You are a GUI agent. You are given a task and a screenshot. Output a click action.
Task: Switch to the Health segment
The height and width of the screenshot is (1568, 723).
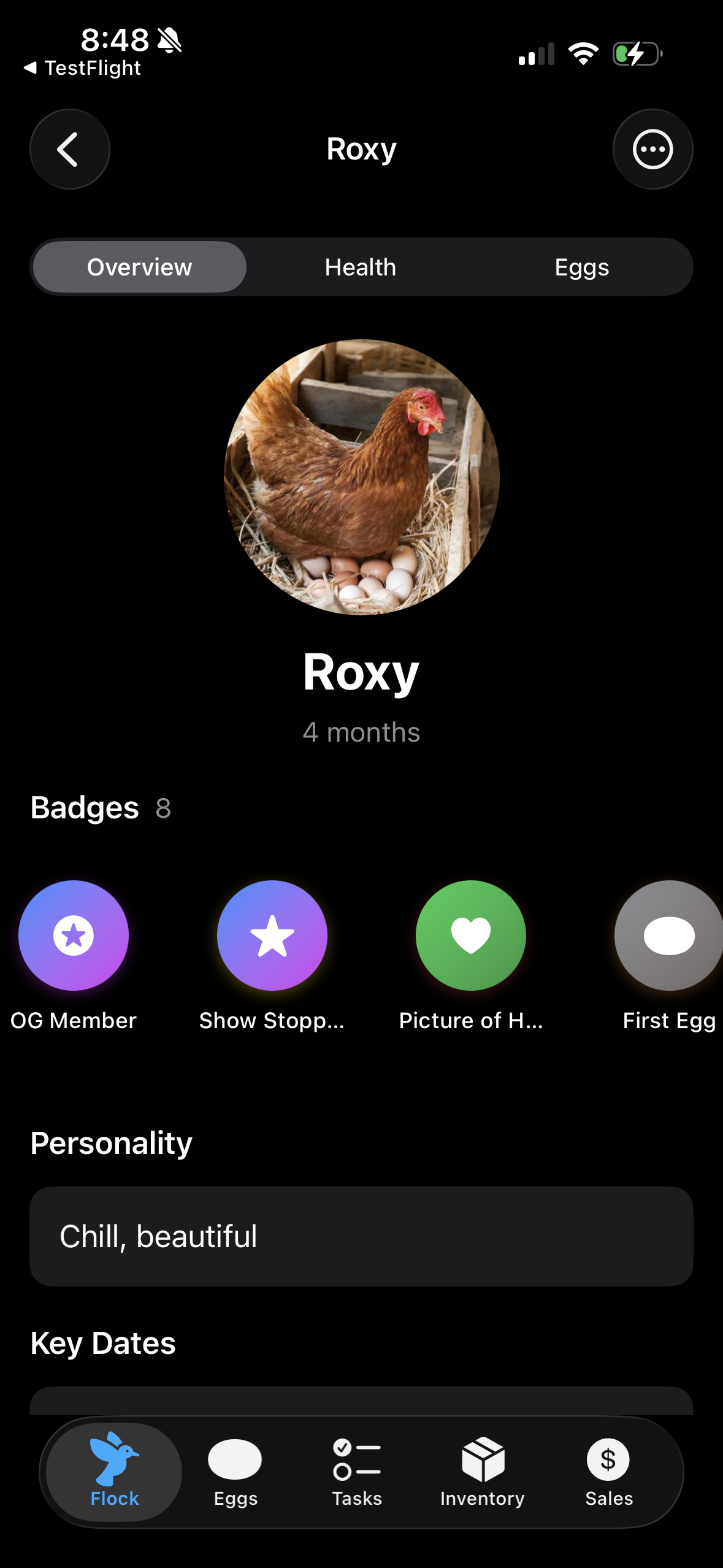pos(361,267)
